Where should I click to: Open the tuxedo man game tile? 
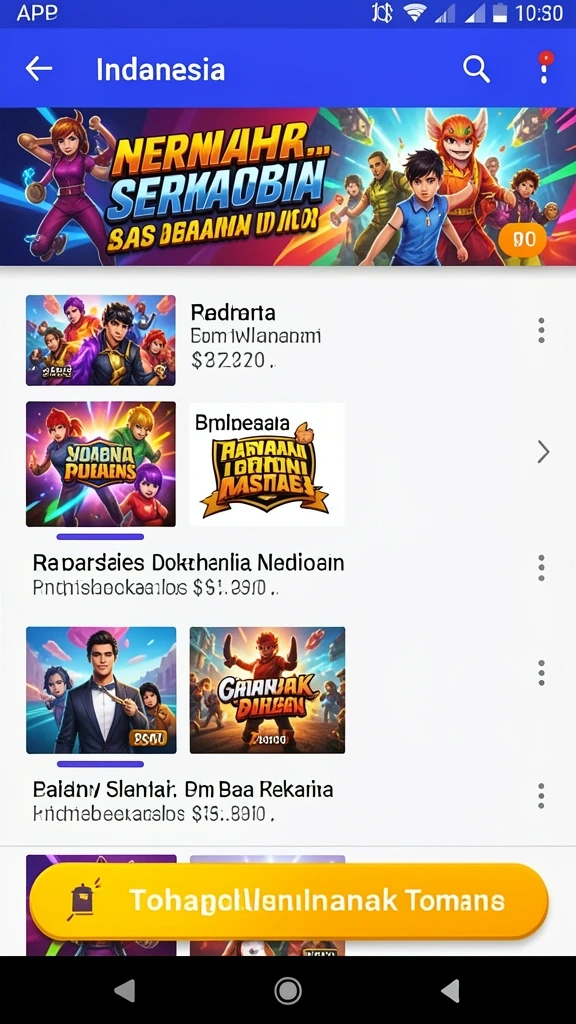click(x=101, y=690)
